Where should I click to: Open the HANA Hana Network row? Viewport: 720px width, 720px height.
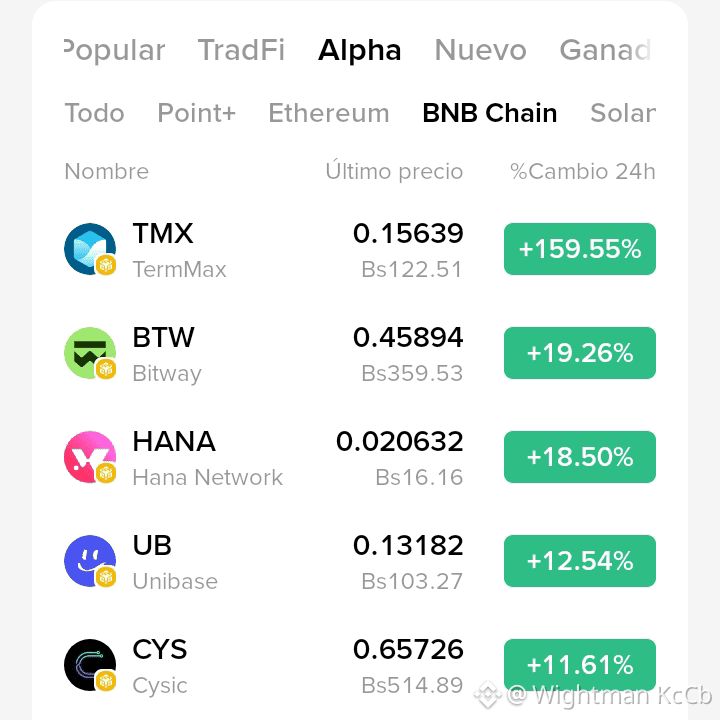tap(360, 457)
